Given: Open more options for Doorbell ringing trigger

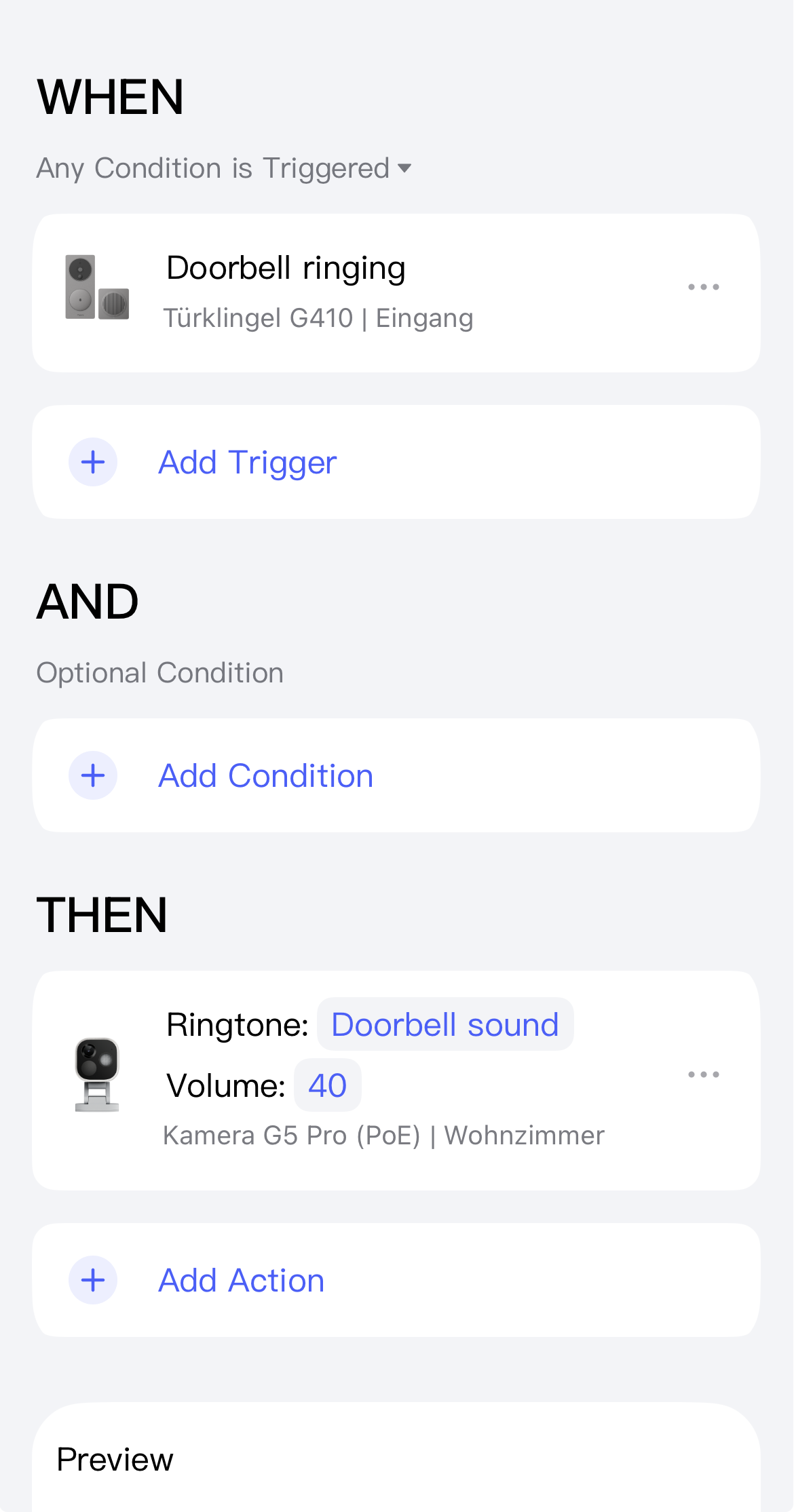Looking at the screenshot, I should pyautogui.click(x=703, y=287).
